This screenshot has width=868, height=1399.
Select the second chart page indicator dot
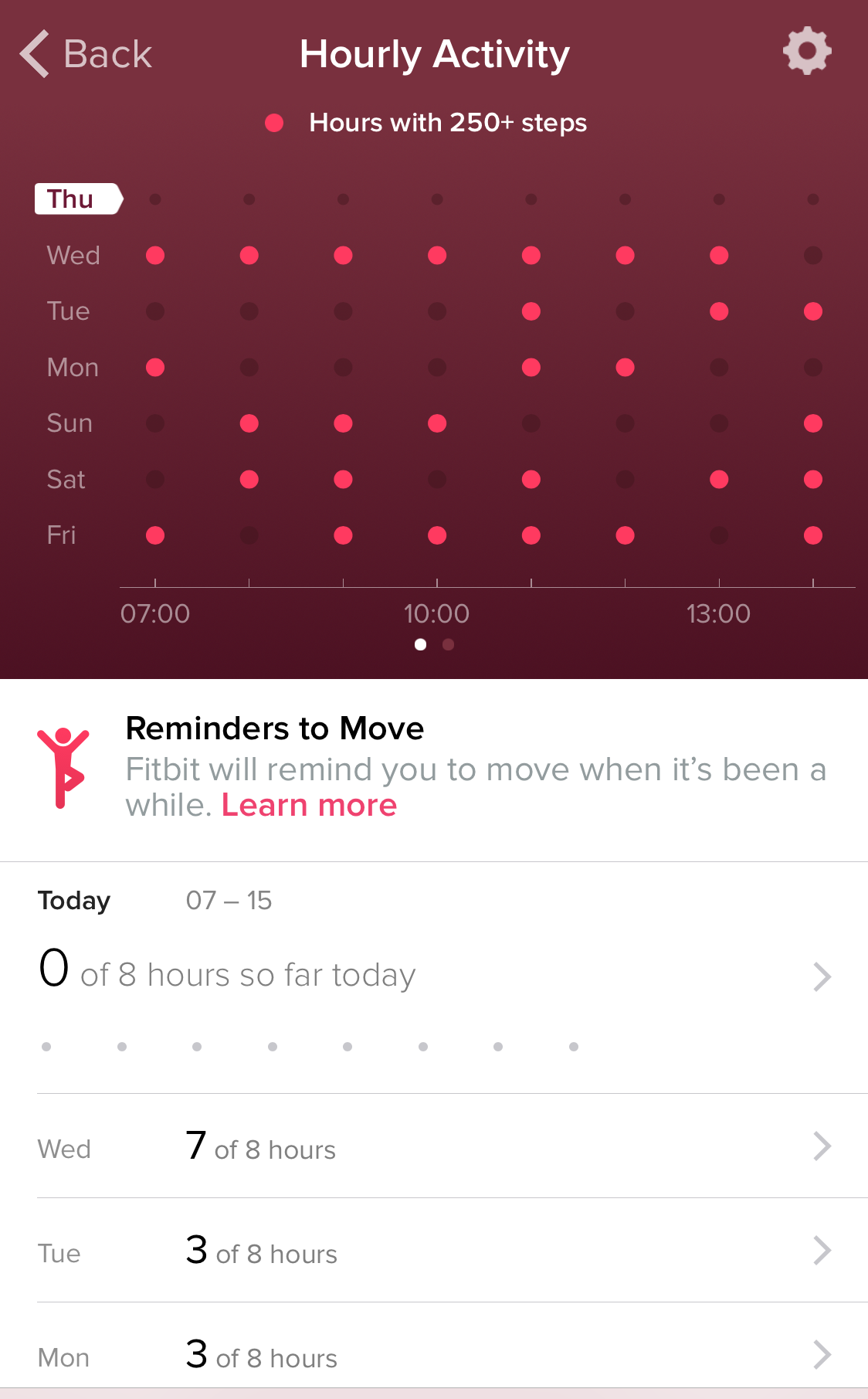pyautogui.click(x=449, y=644)
